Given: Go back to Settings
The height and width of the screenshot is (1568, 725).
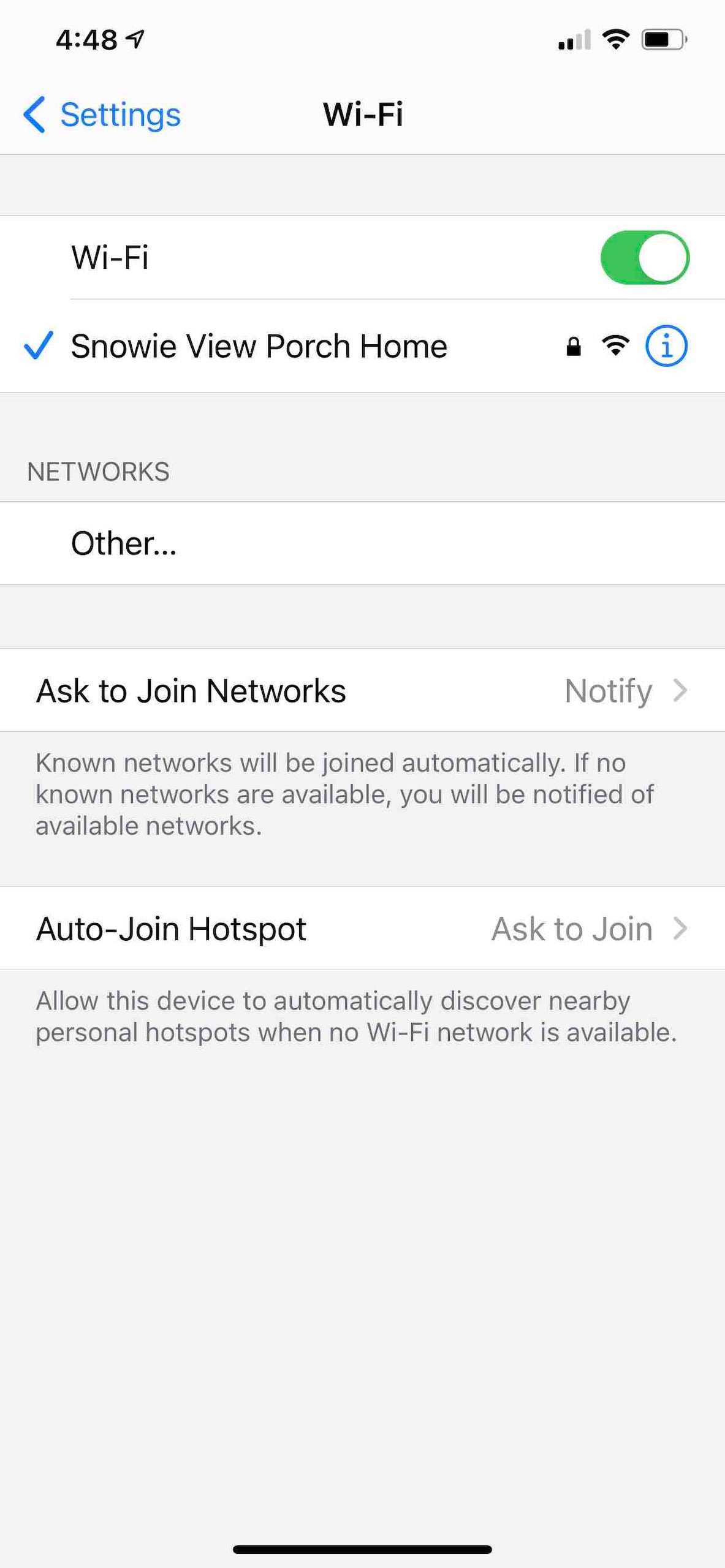Looking at the screenshot, I should pyautogui.click(x=102, y=115).
